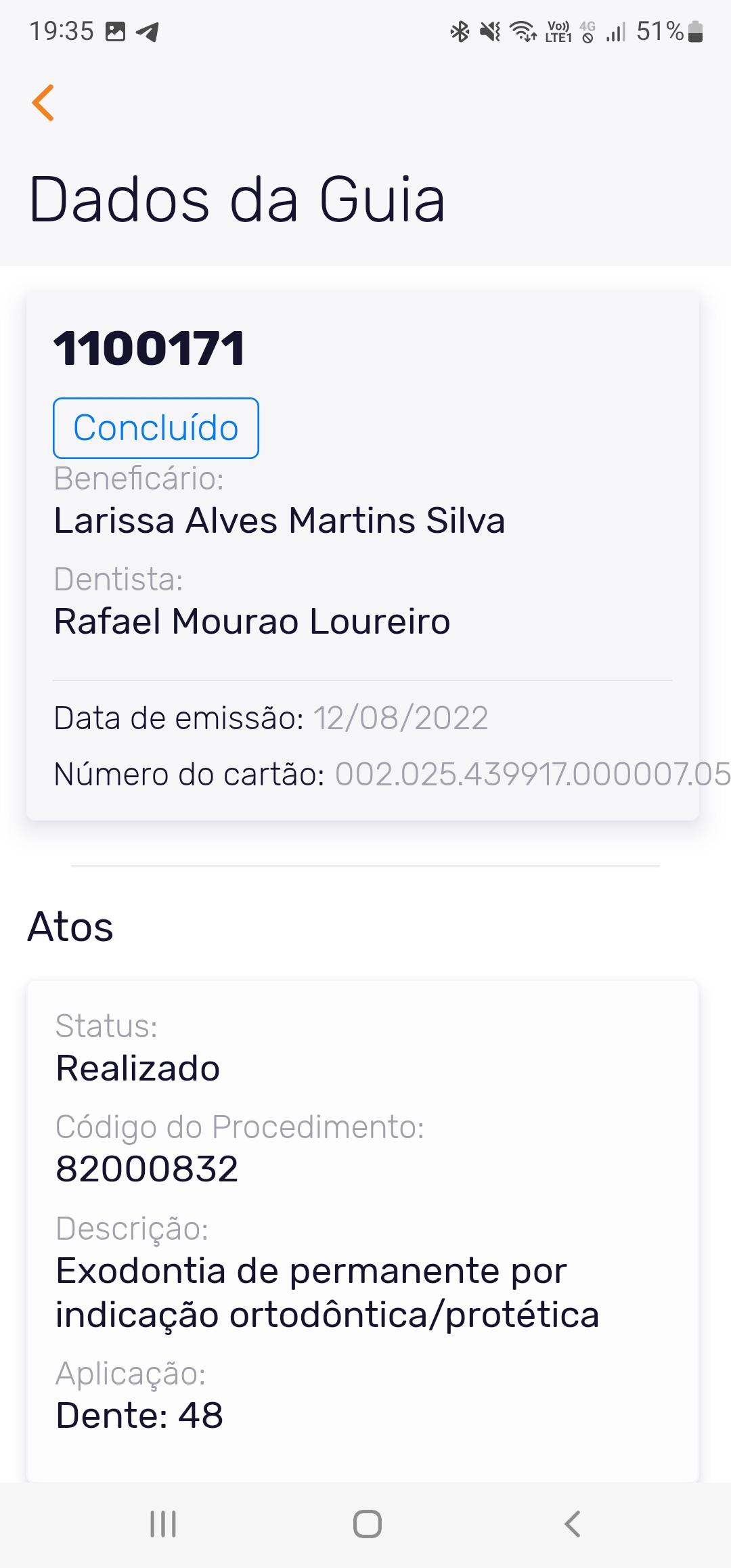Go to the home screen

click(x=367, y=1524)
